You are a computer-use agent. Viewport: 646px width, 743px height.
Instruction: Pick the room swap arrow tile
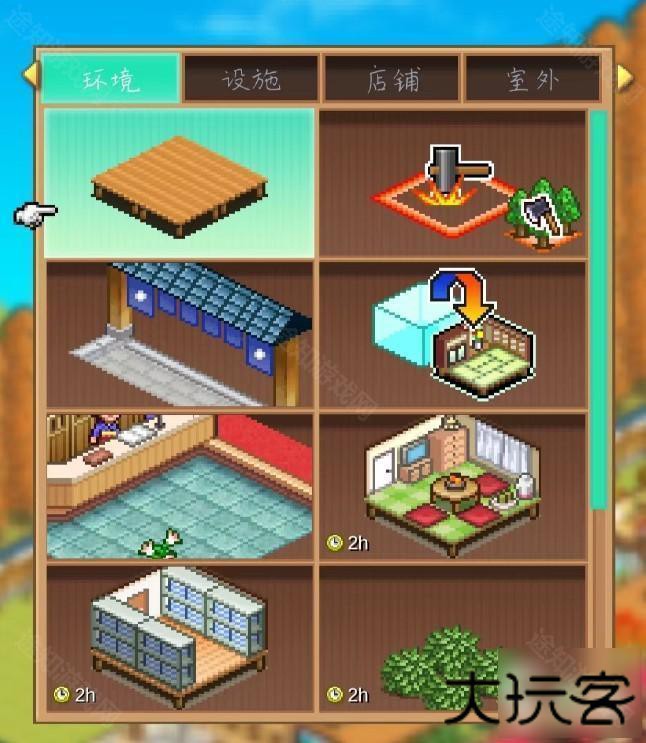451,334
